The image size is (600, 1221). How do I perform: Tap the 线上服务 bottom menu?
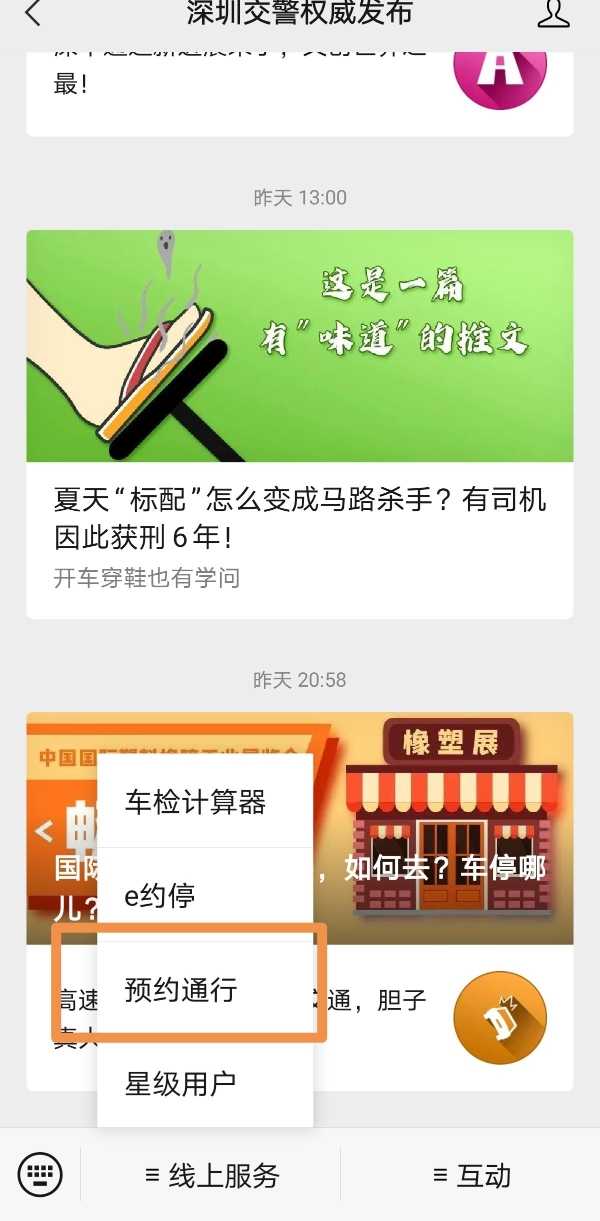[x=211, y=1176]
